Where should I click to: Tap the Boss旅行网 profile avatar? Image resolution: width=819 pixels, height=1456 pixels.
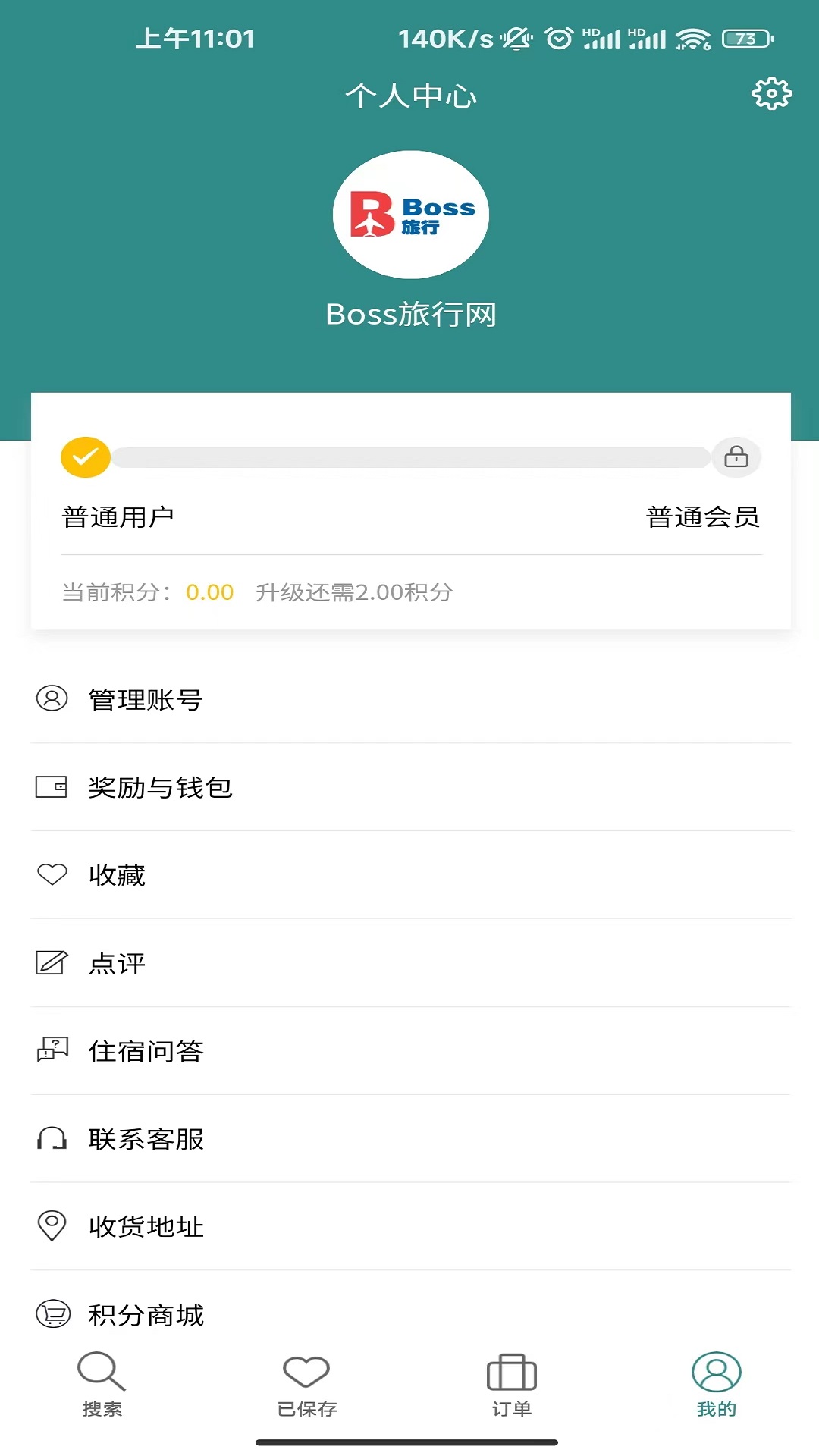click(409, 215)
